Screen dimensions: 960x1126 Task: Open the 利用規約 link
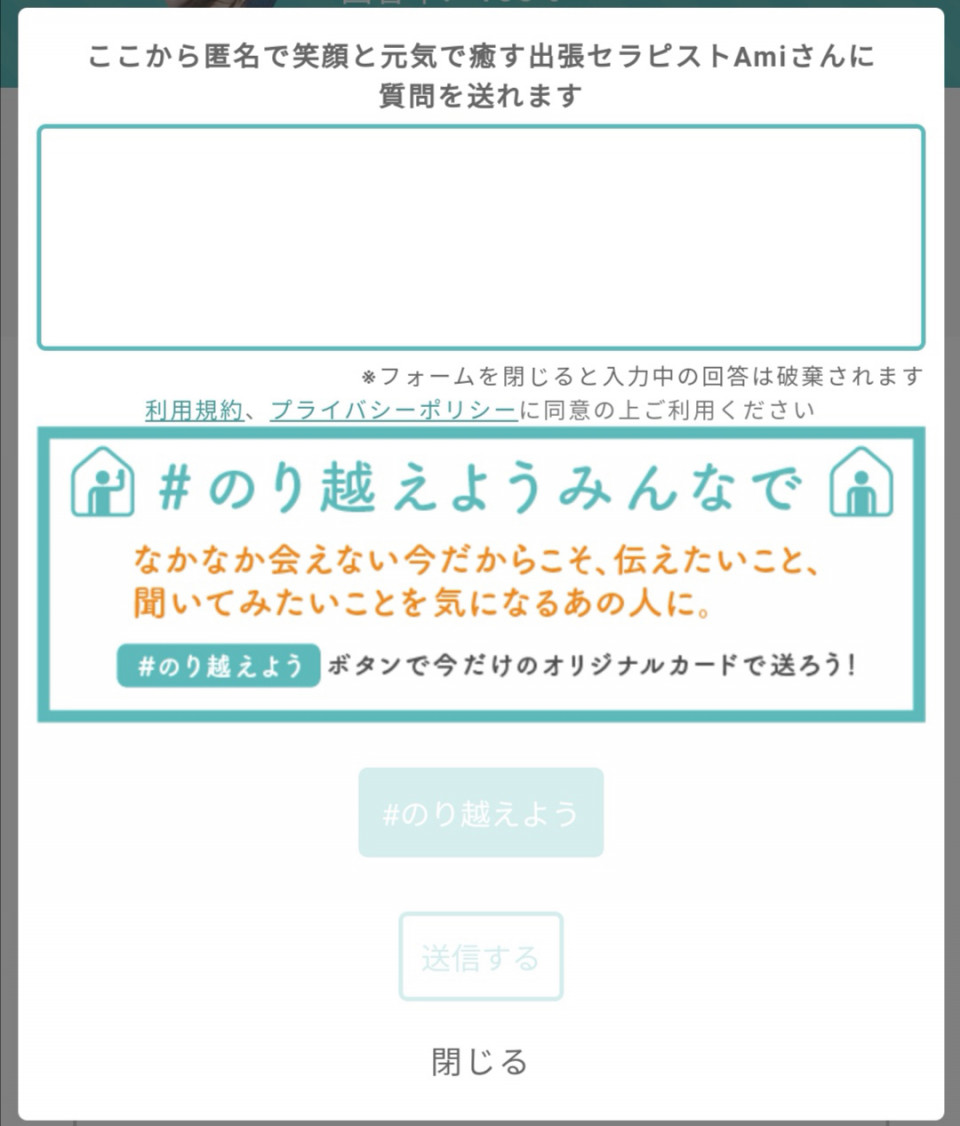tap(194, 410)
